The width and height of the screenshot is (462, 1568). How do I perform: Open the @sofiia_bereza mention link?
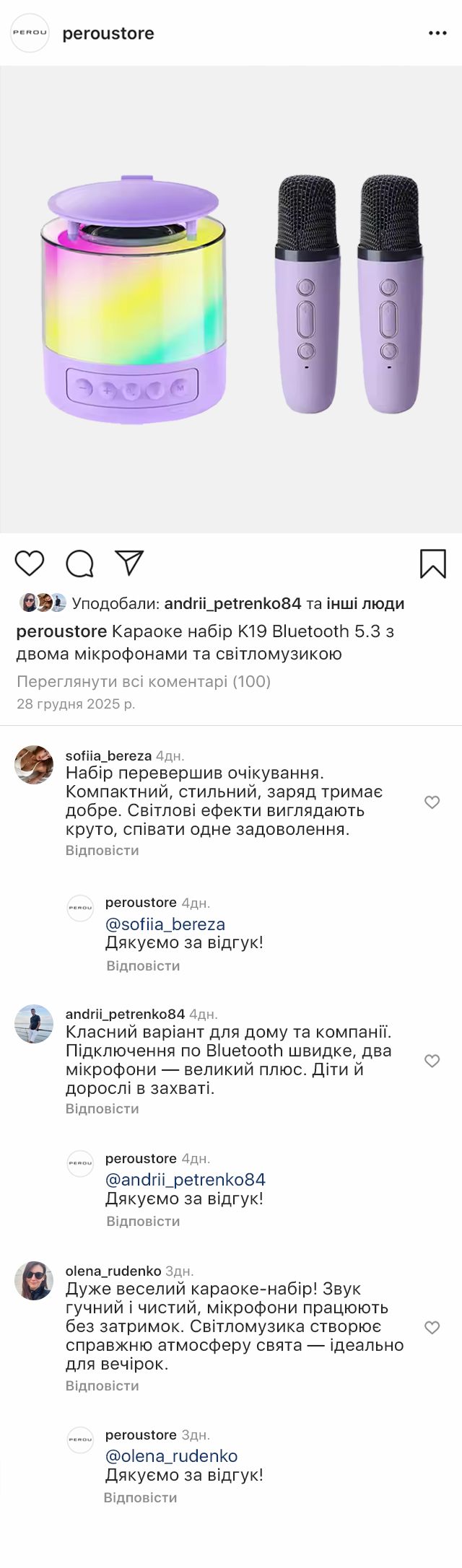click(165, 924)
